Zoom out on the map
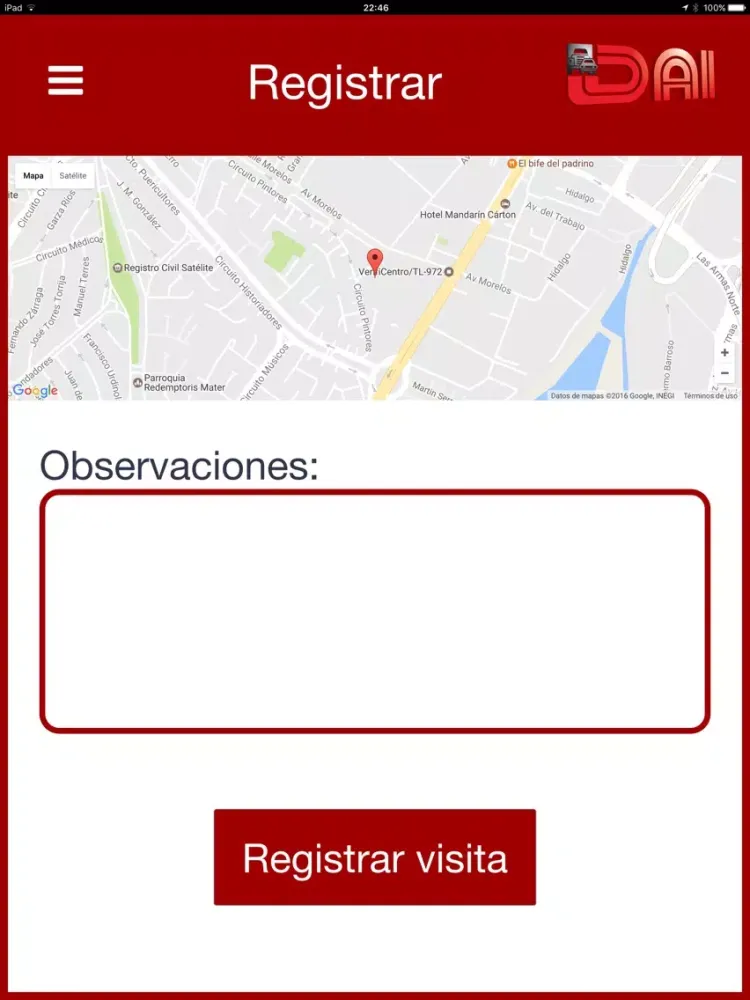This screenshot has height=1000, width=750. click(725, 374)
